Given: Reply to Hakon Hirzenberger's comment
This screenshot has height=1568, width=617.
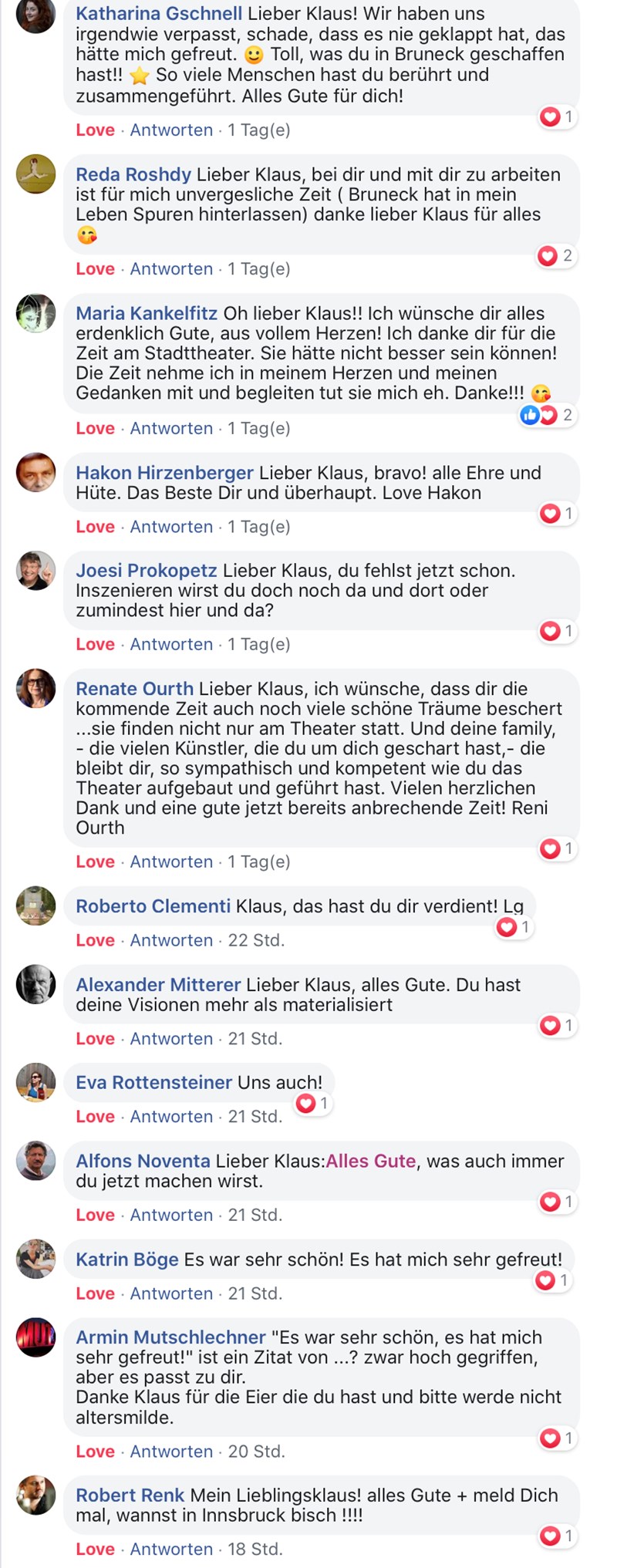Looking at the screenshot, I should pos(171,527).
